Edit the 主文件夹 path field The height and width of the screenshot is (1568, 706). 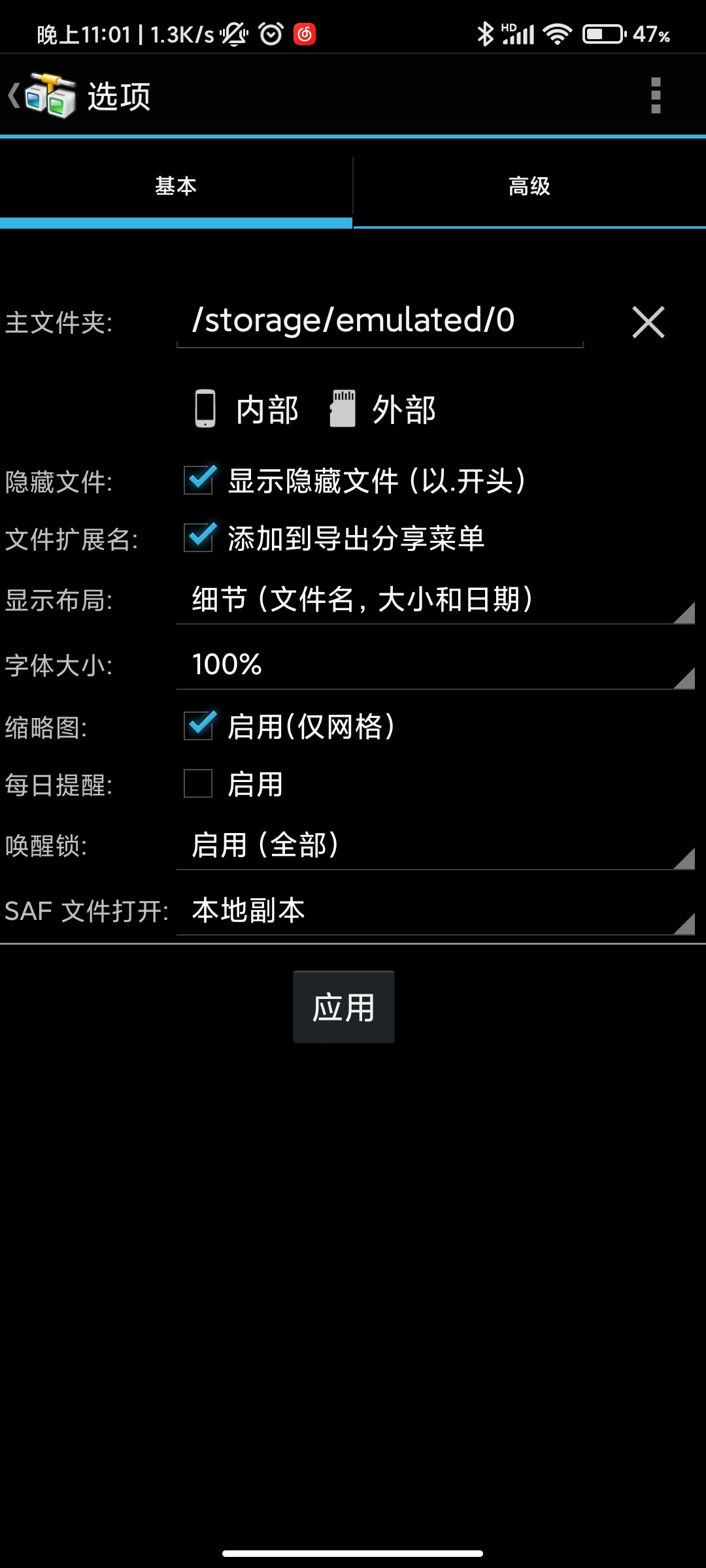[379, 321]
